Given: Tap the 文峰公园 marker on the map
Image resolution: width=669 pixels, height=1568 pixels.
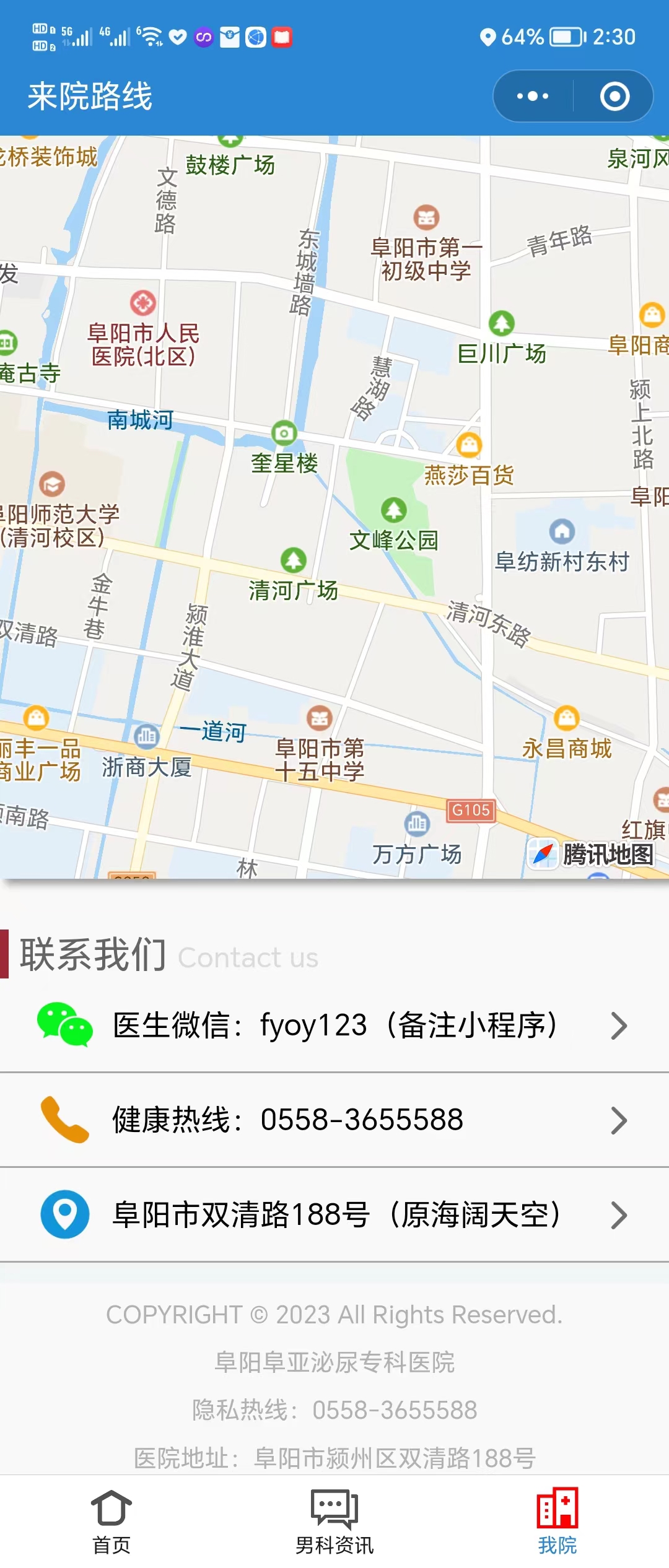Looking at the screenshot, I should pyautogui.click(x=394, y=511).
